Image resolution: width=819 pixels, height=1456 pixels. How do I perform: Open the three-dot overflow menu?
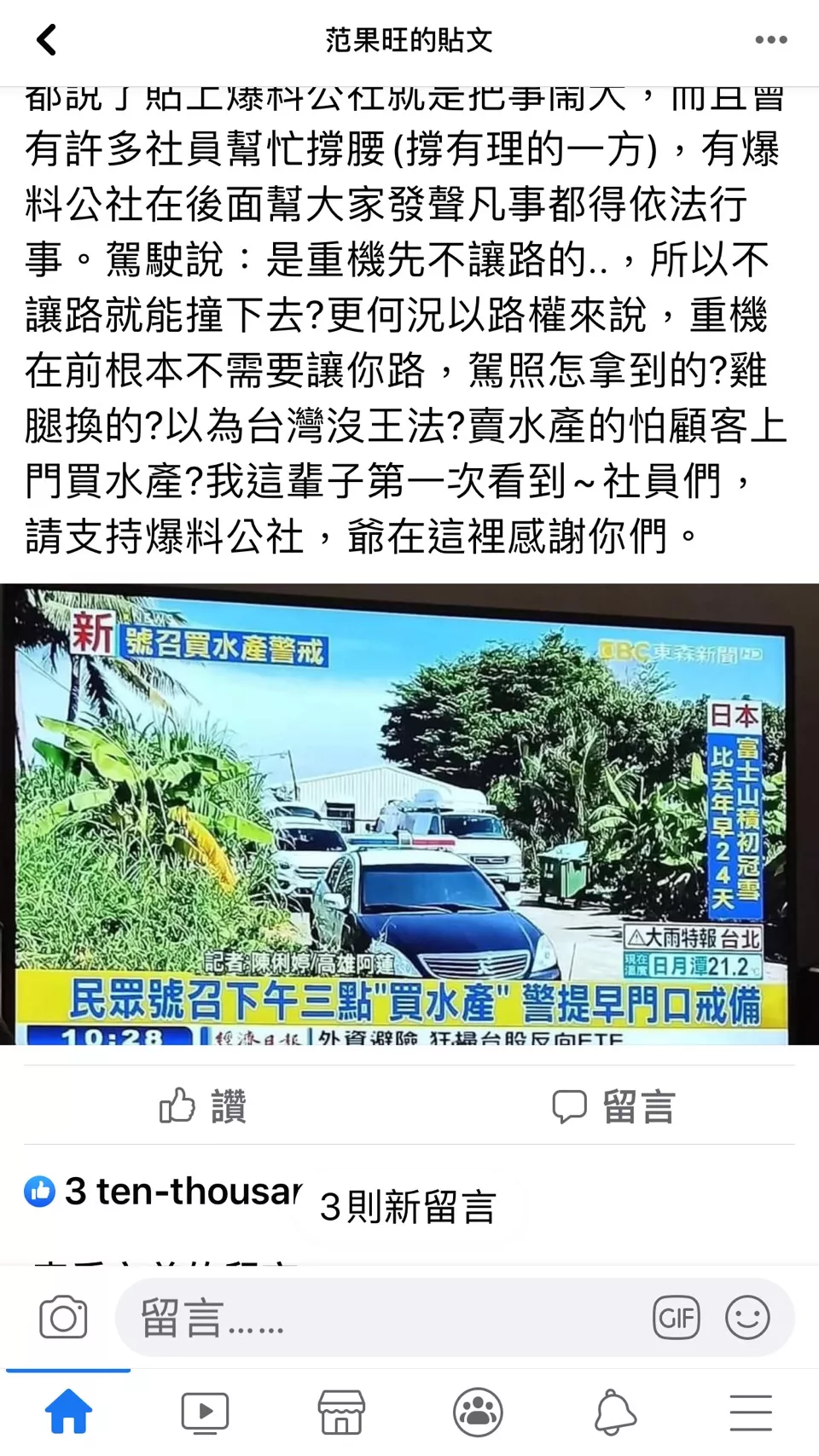pyautogui.click(x=770, y=39)
